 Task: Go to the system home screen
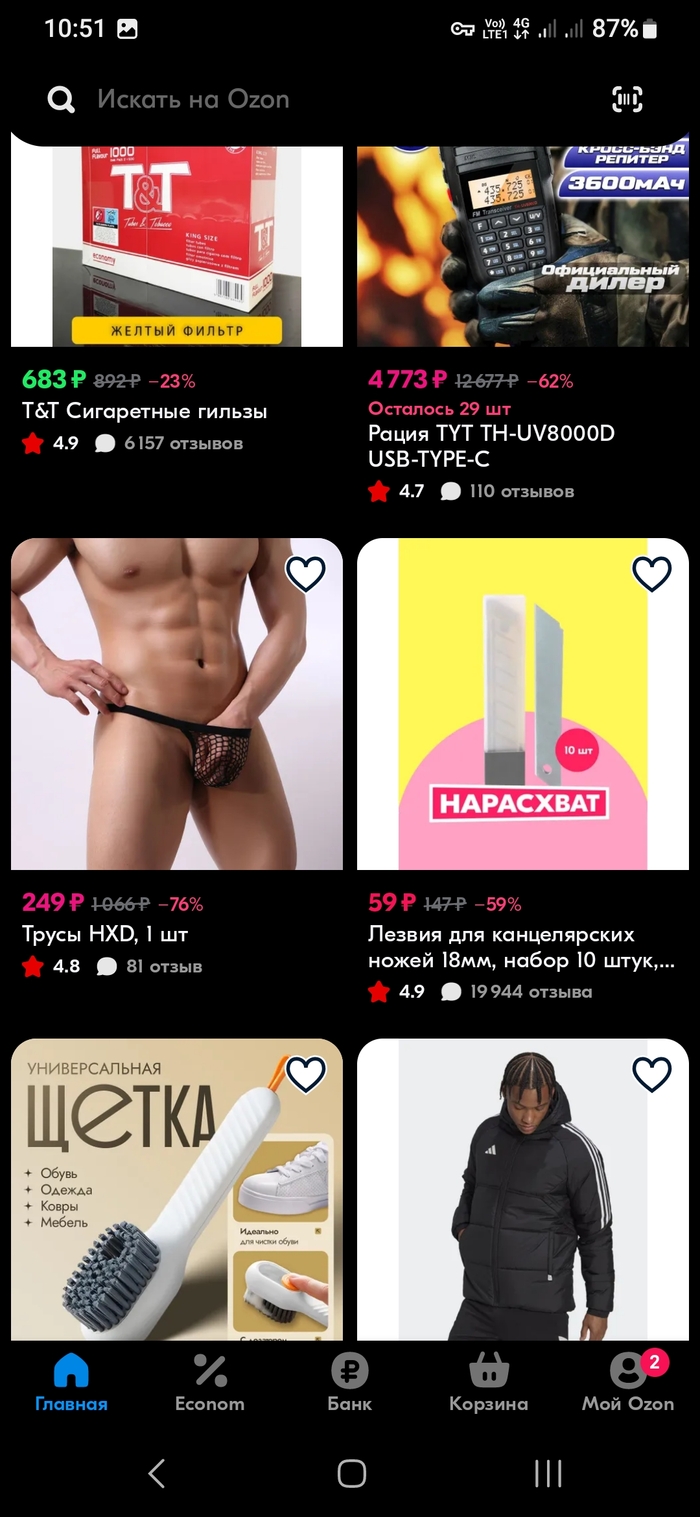pos(351,1472)
